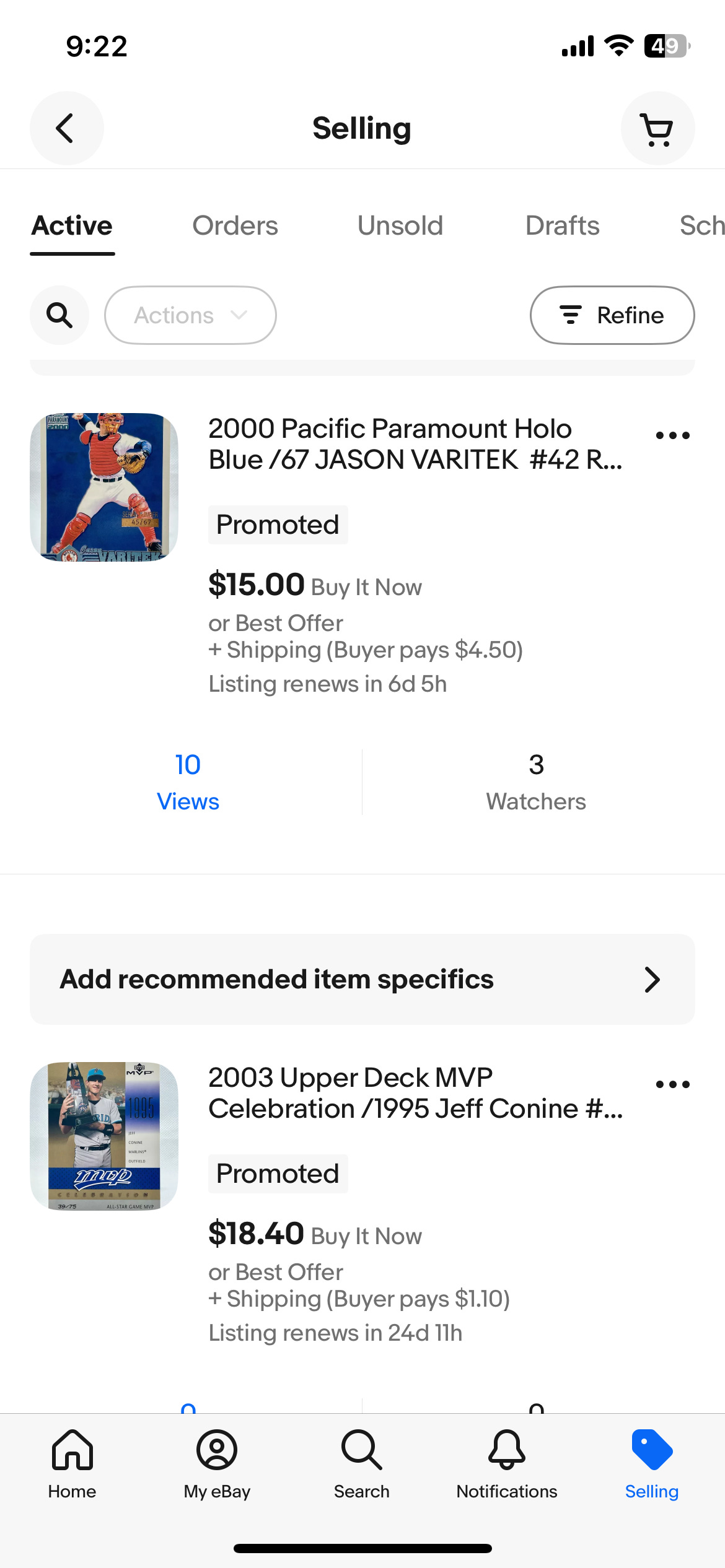The height and width of the screenshot is (1568, 725).
Task: View the 10 Views stats for Varitek listing
Action: tap(188, 782)
